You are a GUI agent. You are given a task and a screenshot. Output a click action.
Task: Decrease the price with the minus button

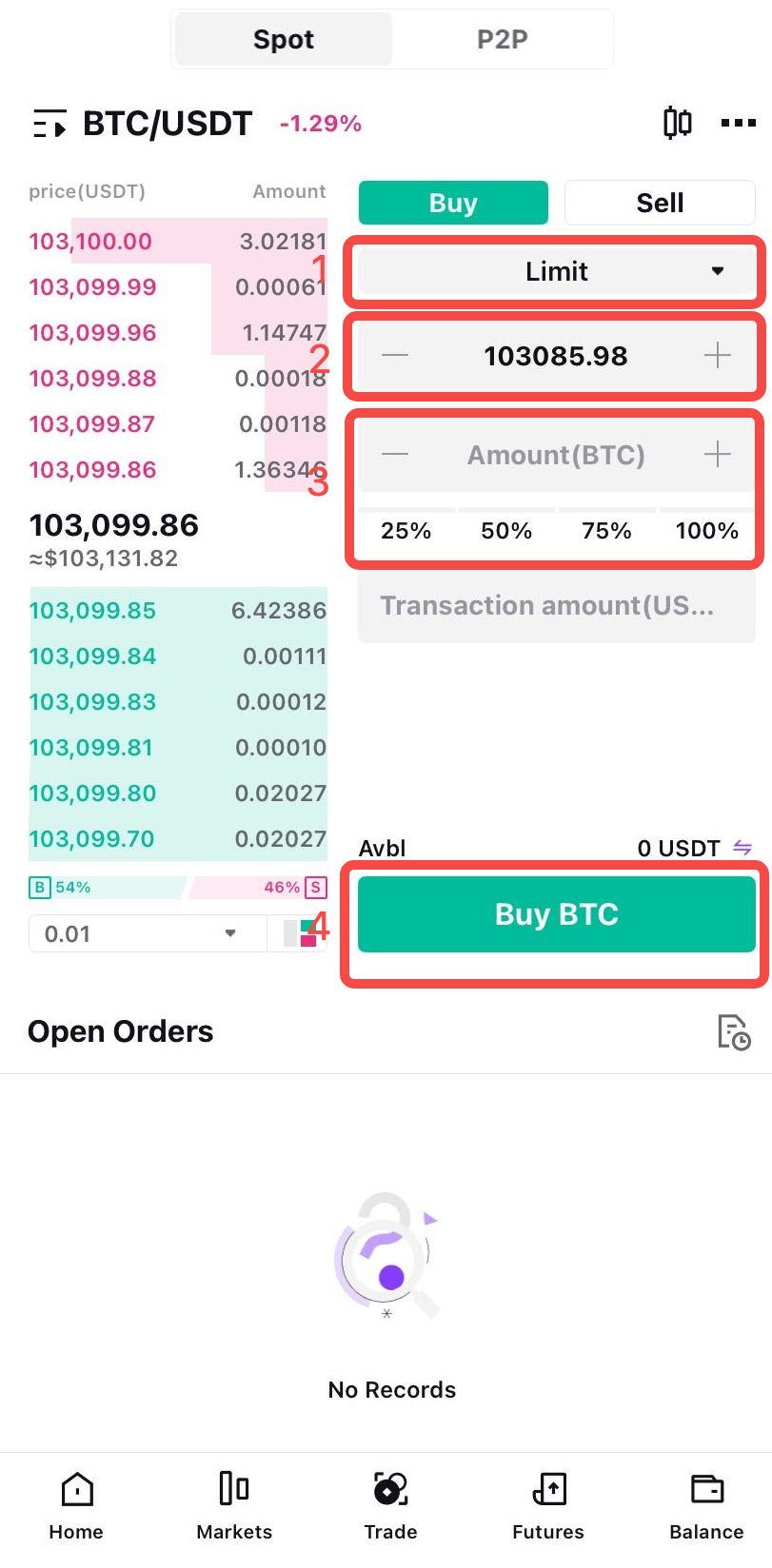394,356
